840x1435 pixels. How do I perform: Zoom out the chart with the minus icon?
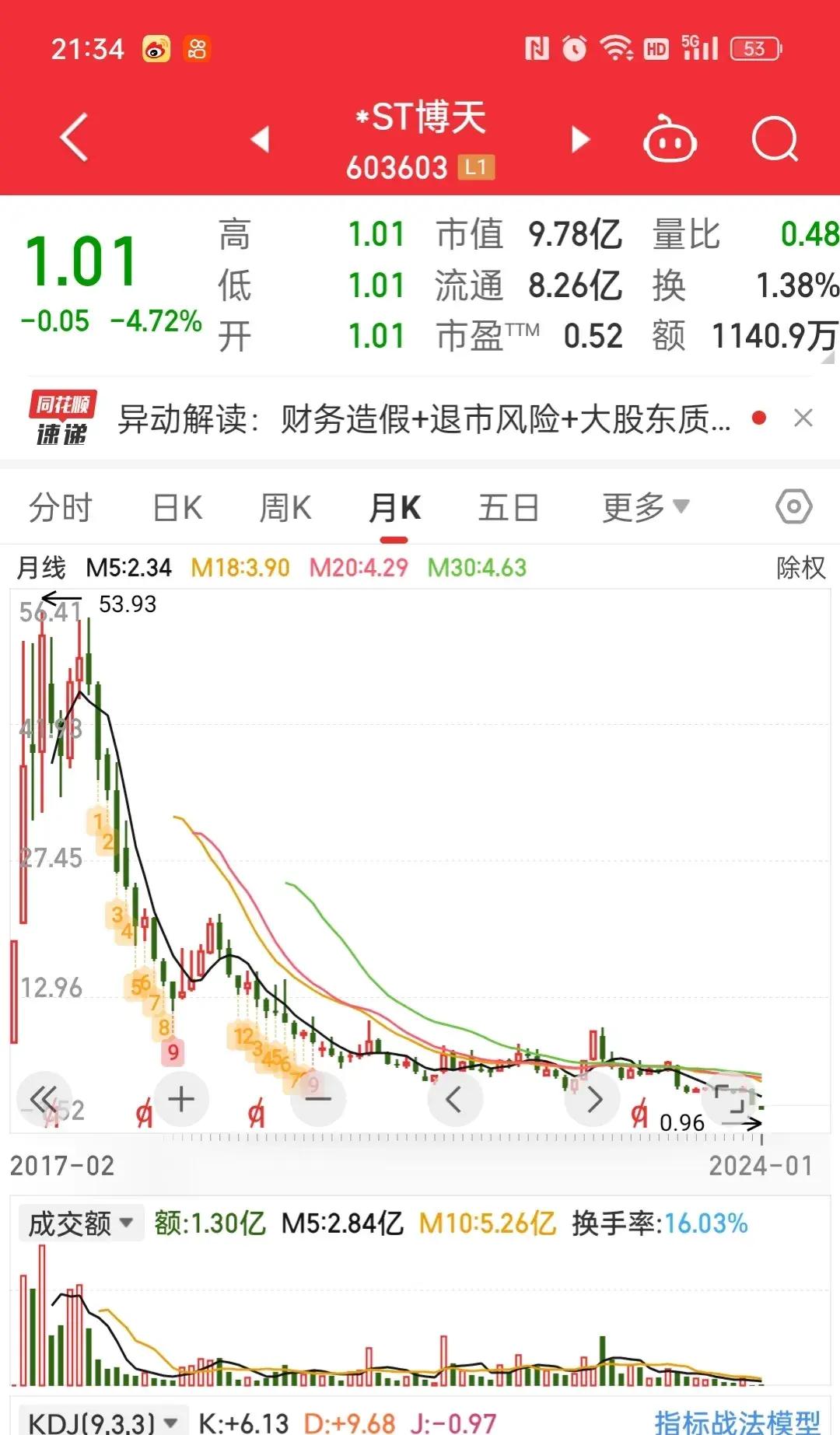(318, 1099)
